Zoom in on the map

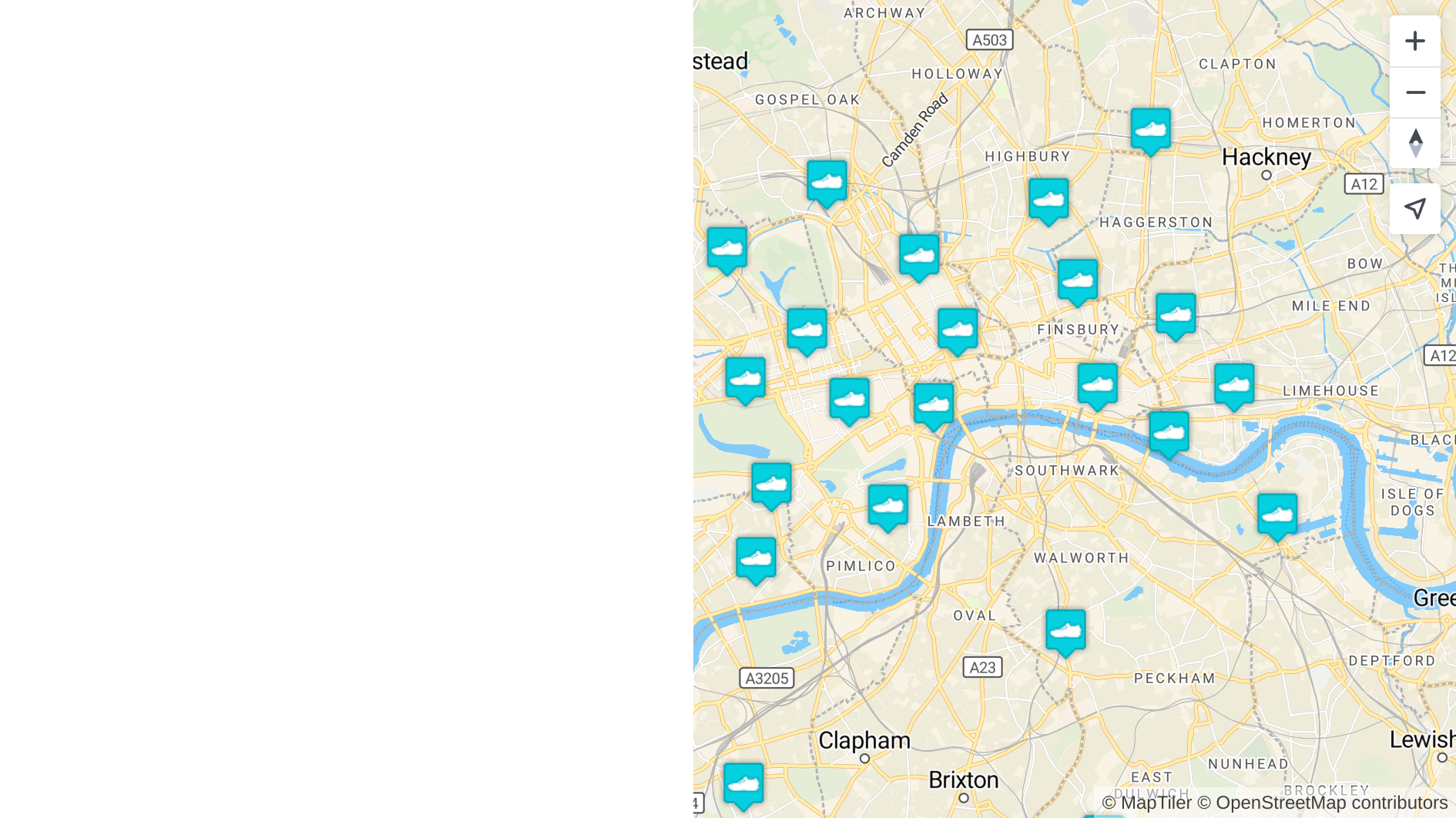[1414, 41]
